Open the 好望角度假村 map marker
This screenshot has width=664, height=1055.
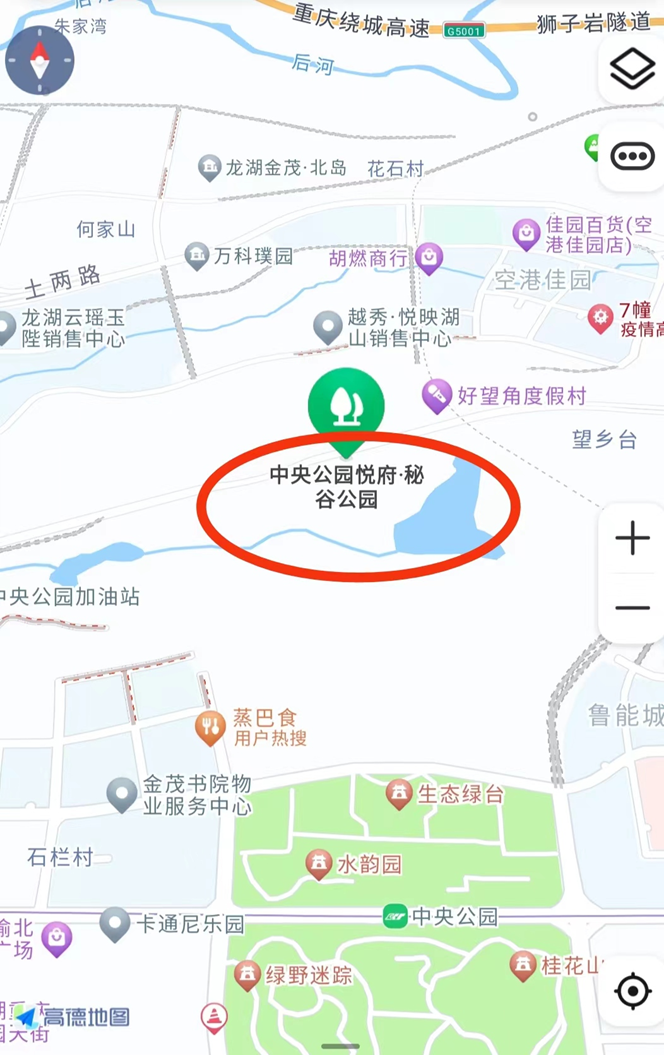pyautogui.click(x=435, y=396)
